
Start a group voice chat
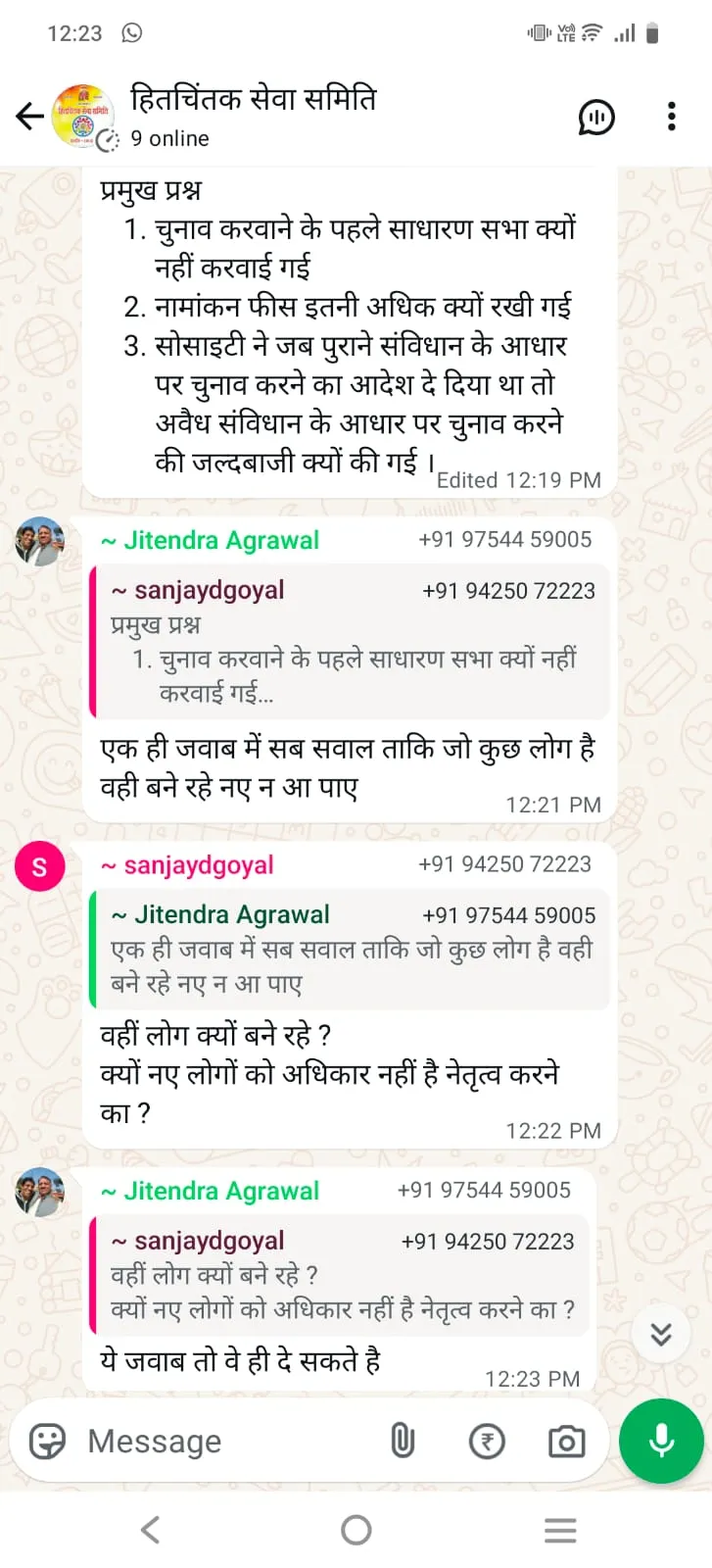595,117
